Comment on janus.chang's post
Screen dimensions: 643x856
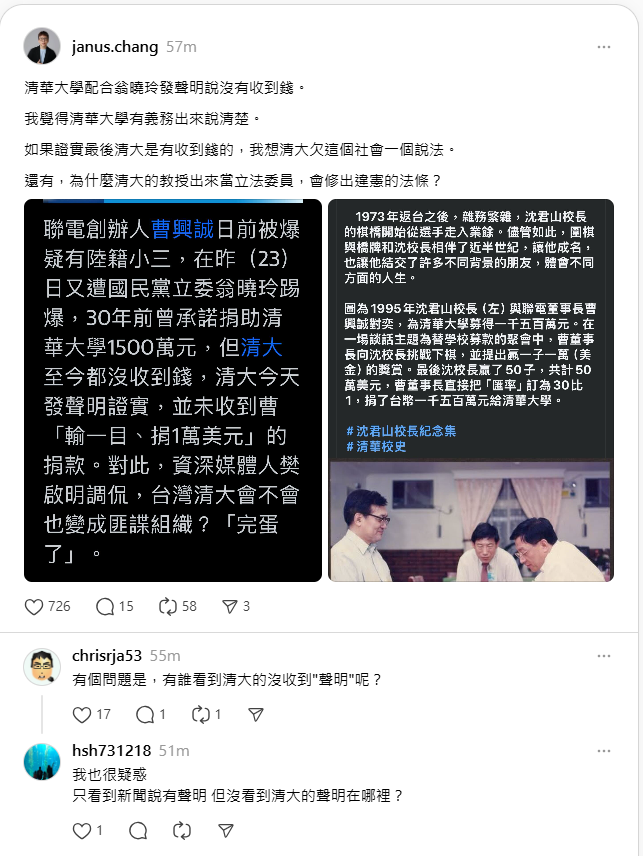pyautogui.click(x=105, y=606)
